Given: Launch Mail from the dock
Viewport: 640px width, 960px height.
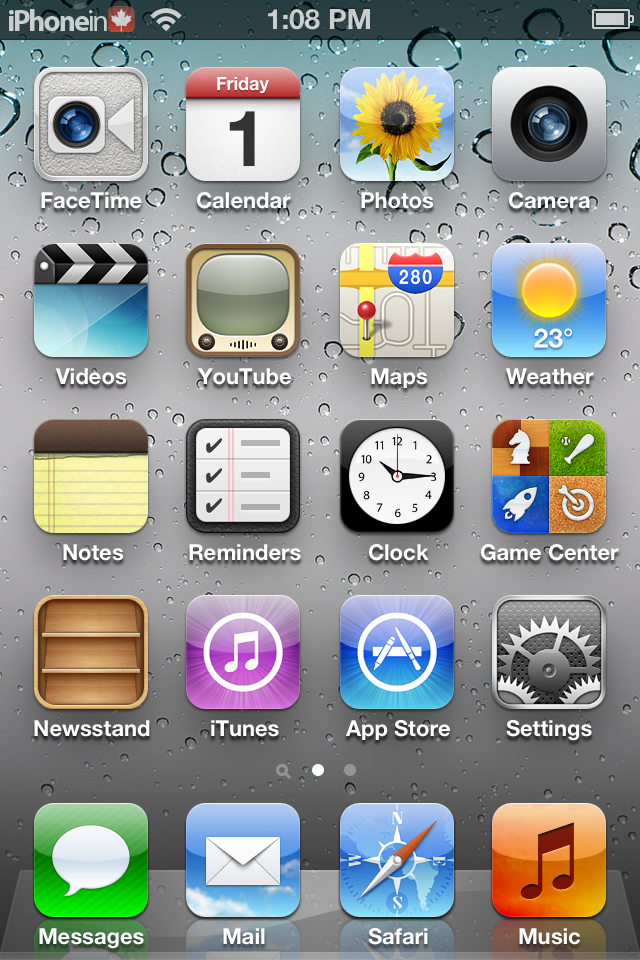Looking at the screenshot, I should 243,860.
